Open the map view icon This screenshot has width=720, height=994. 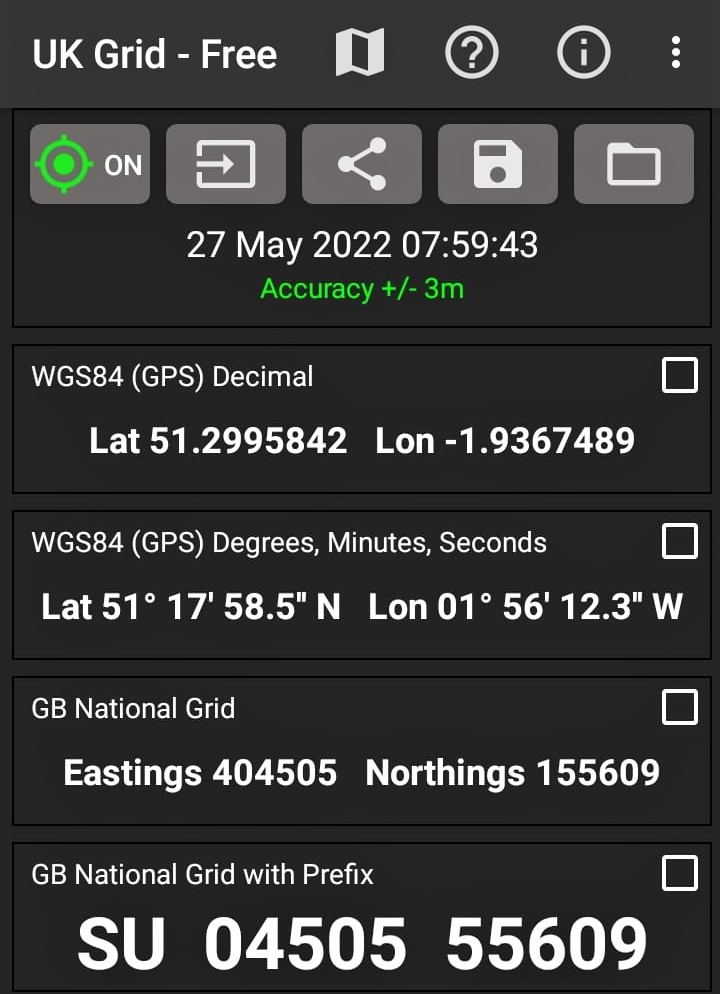[x=360, y=53]
